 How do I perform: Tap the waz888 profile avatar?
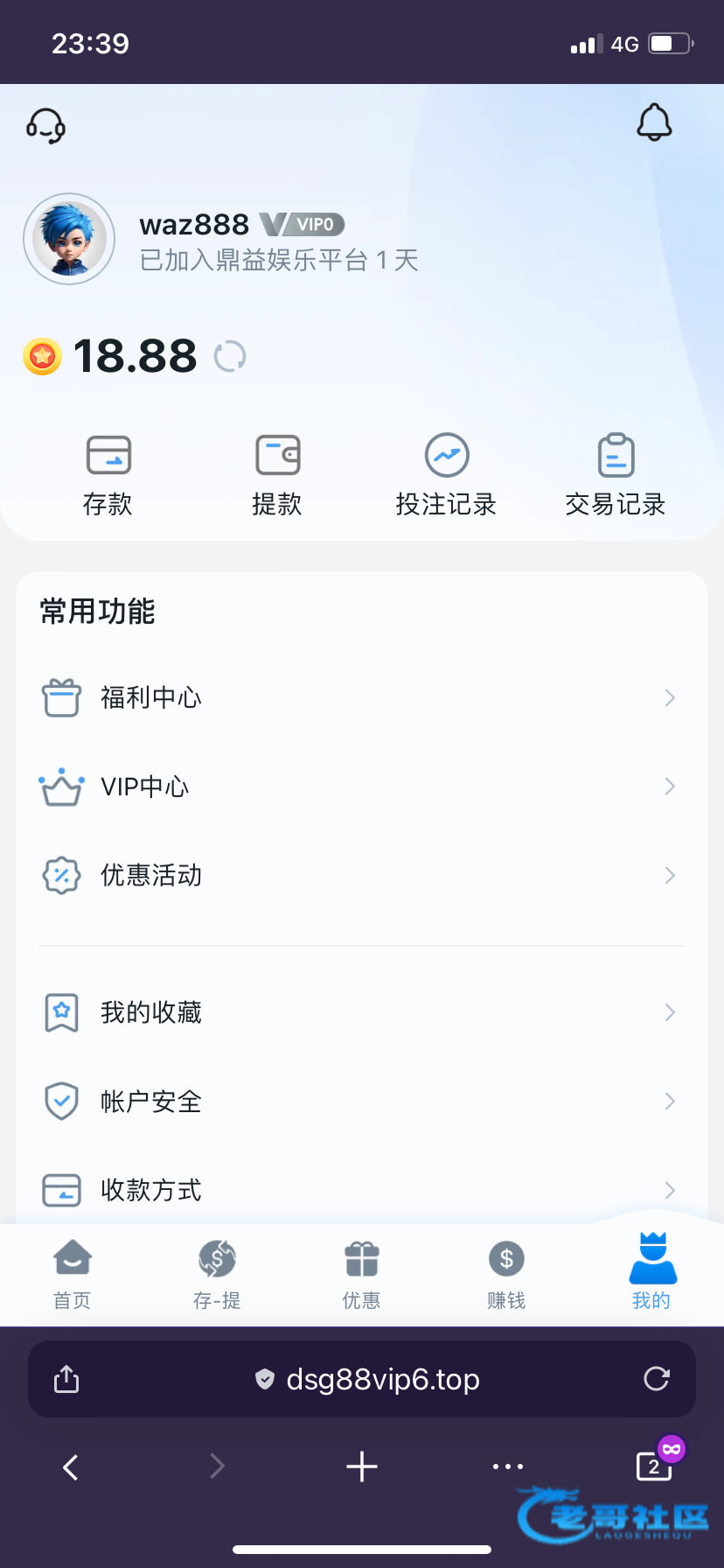pyautogui.click(x=69, y=239)
